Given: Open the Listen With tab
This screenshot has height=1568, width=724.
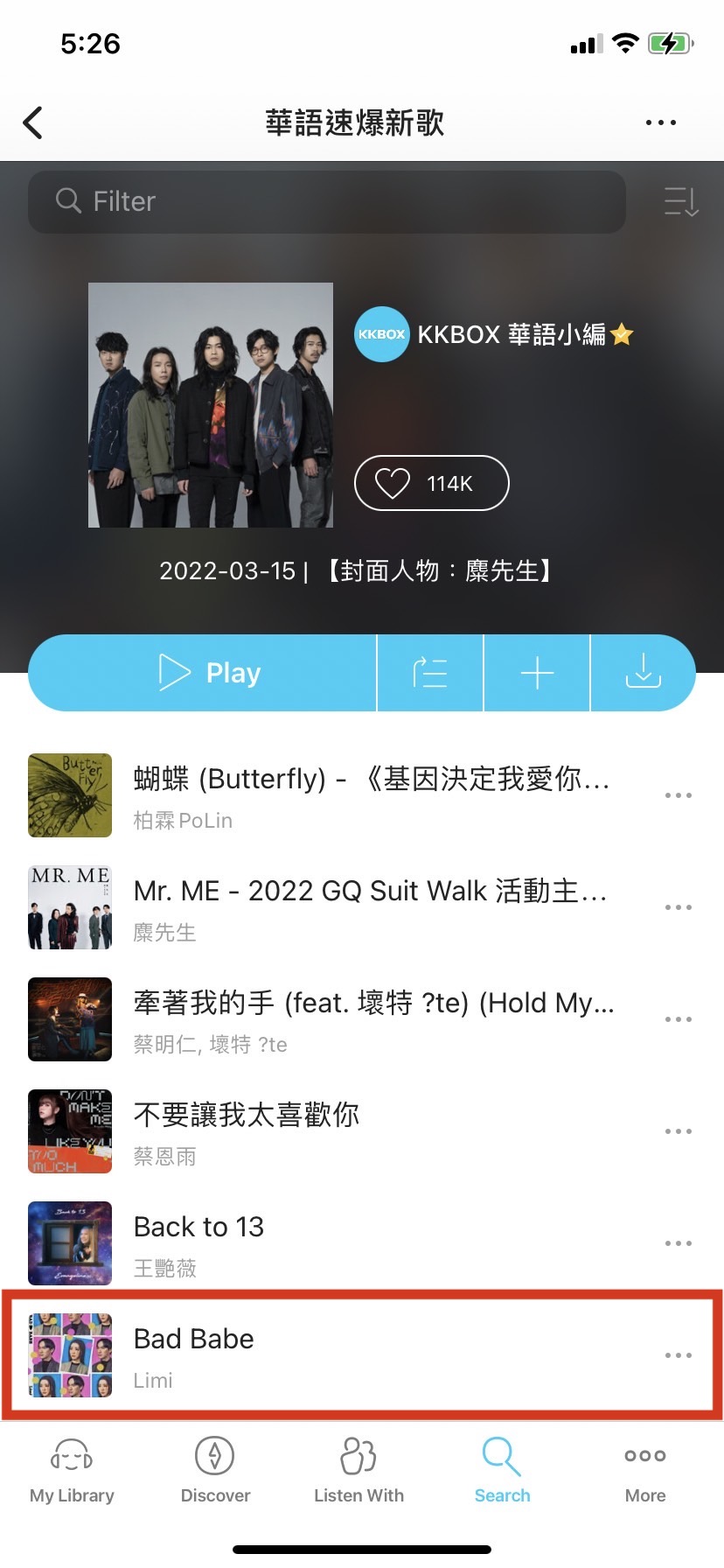Looking at the screenshot, I should 359,1470.
